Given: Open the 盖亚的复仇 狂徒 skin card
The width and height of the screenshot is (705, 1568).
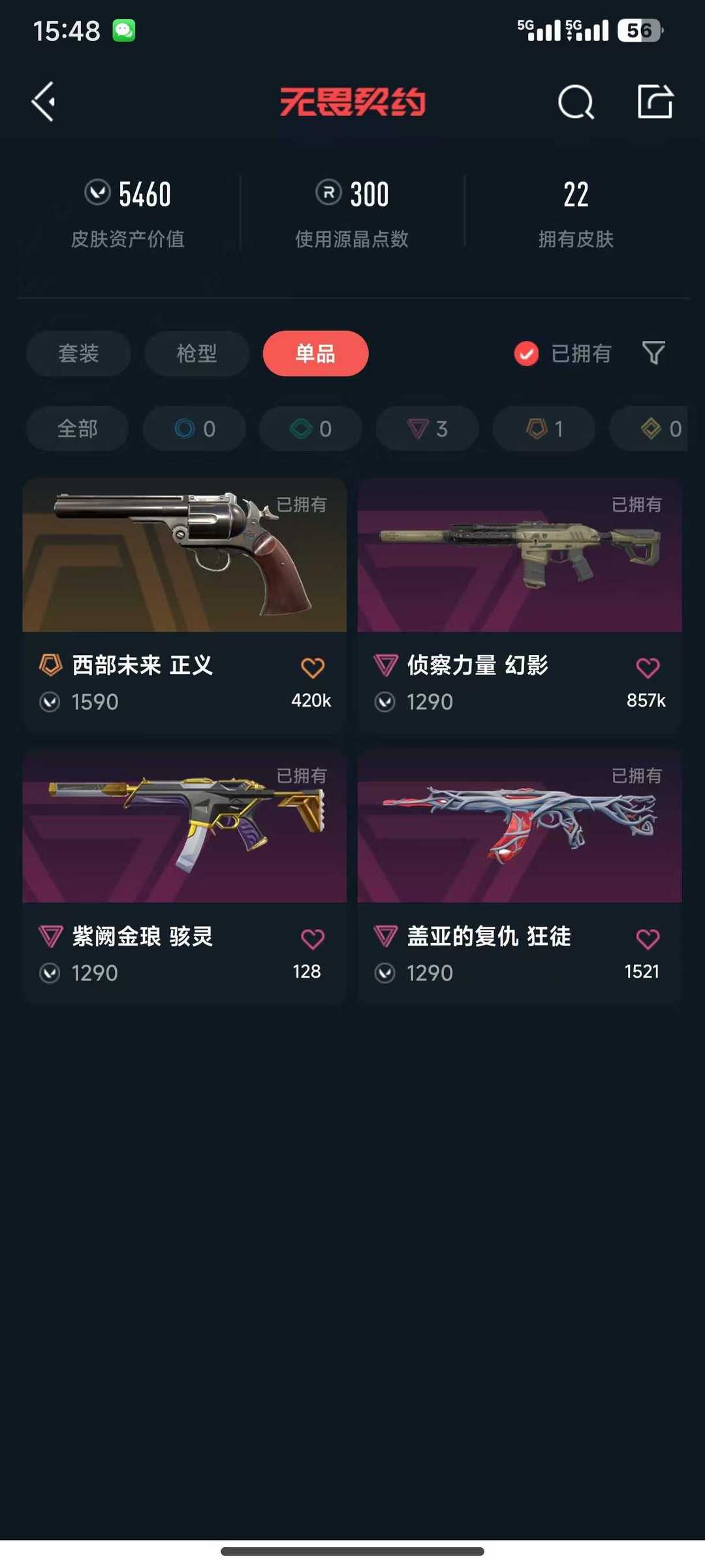Looking at the screenshot, I should coord(520,876).
